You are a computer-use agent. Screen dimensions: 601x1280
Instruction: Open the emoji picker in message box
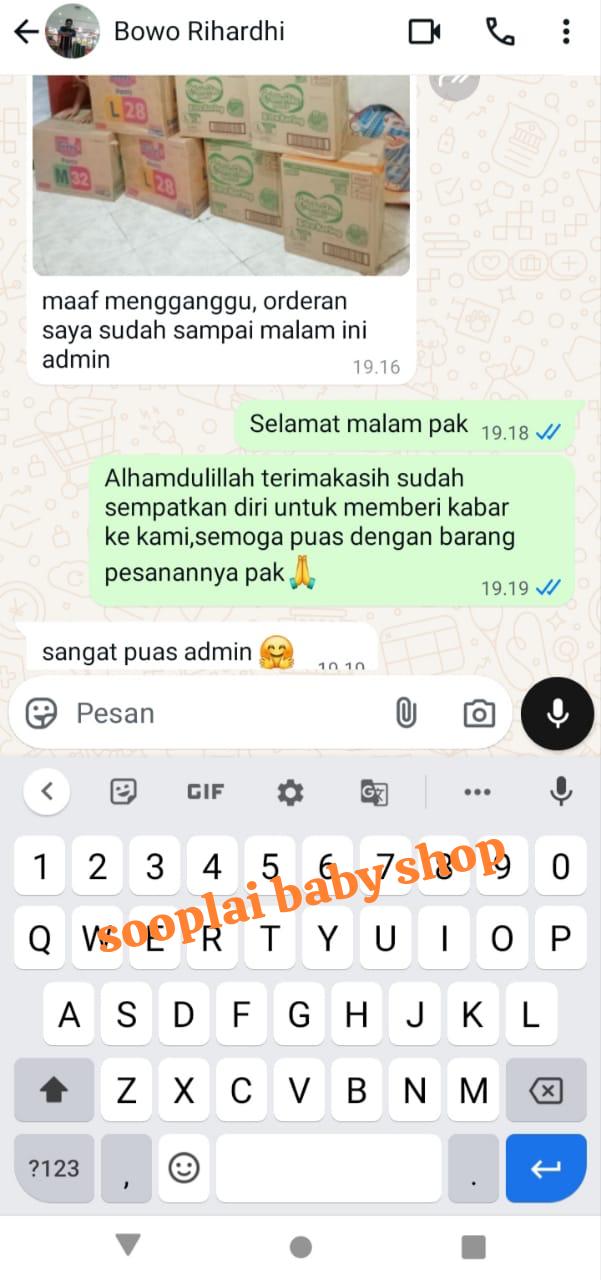(x=41, y=713)
